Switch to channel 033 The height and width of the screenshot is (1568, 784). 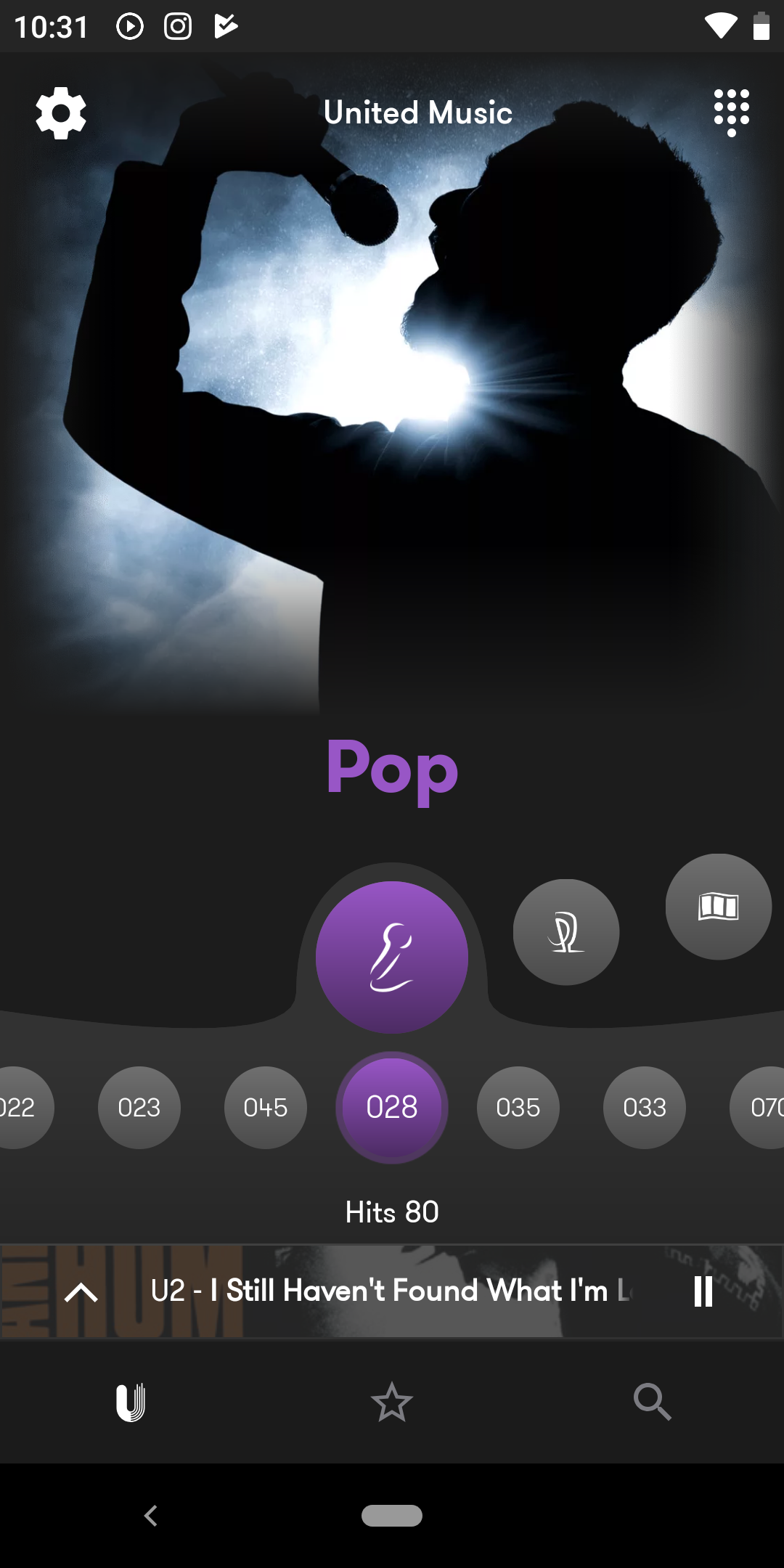point(645,1107)
